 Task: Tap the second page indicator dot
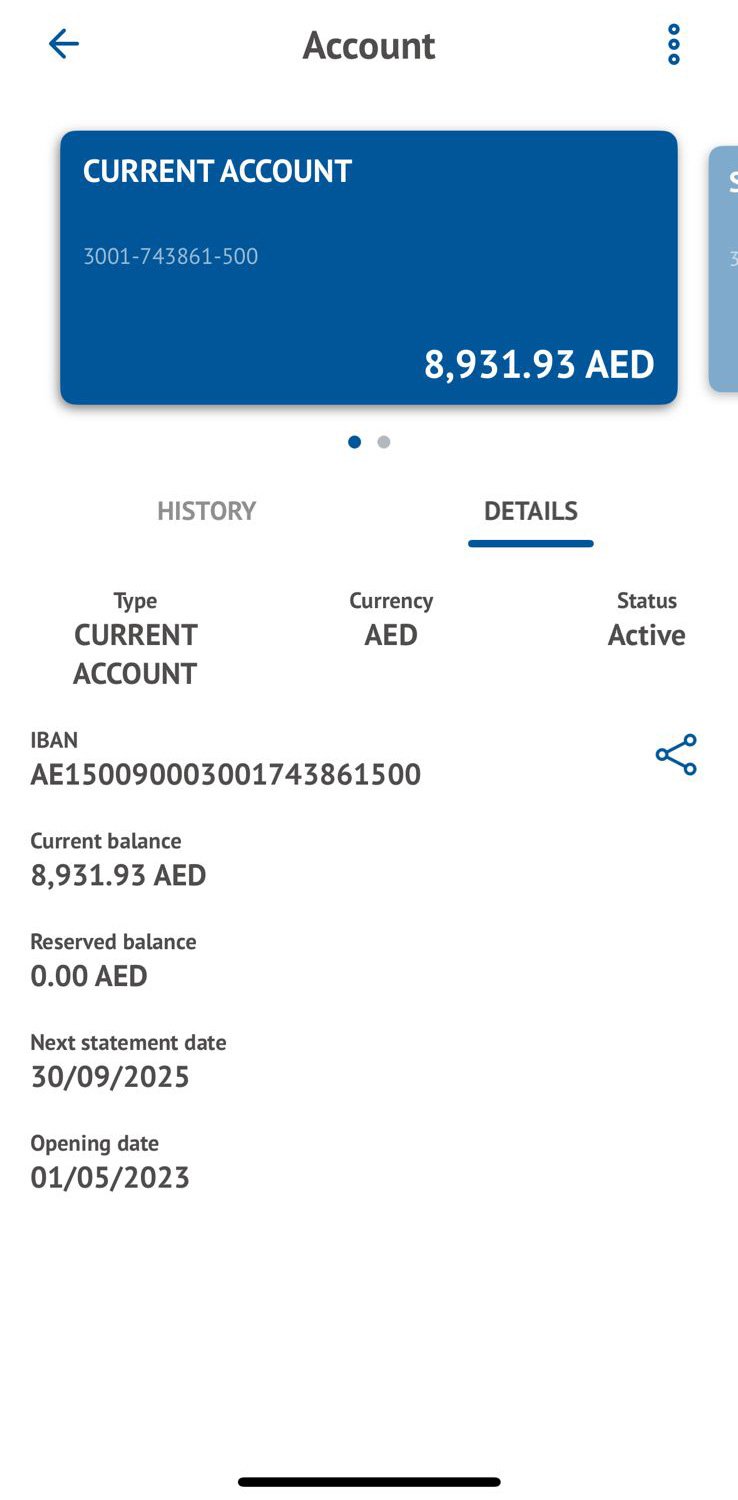coord(384,442)
